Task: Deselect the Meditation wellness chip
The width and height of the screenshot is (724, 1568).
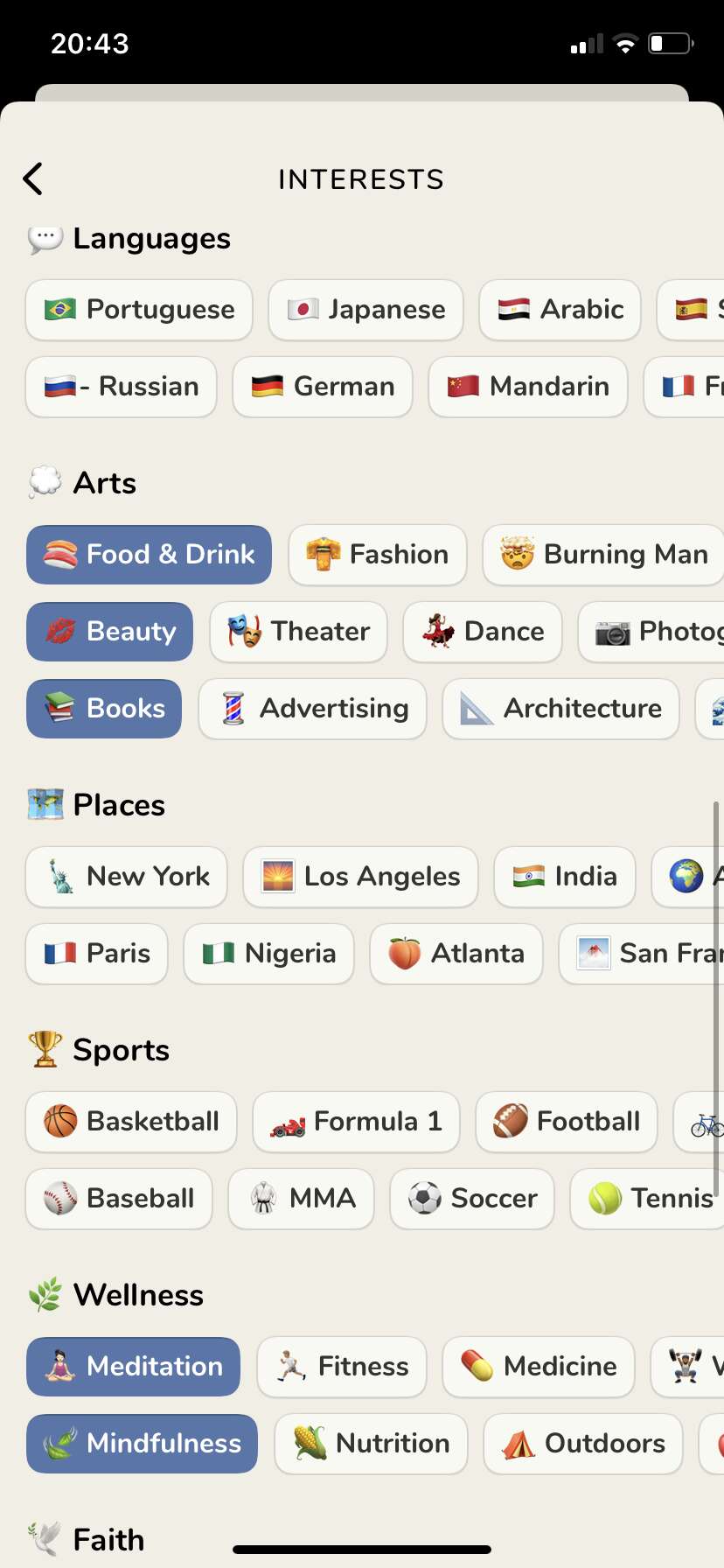Action: click(x=133, y=1367)
